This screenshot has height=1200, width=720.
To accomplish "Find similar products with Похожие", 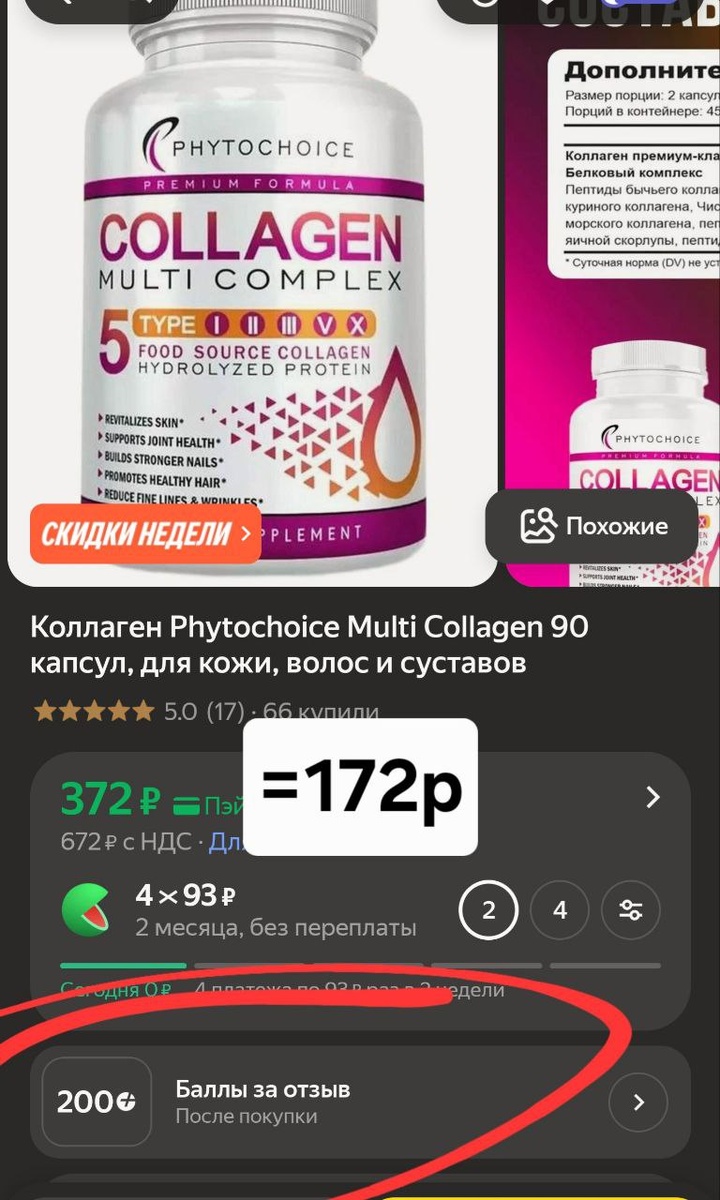I will pos(592,526).
